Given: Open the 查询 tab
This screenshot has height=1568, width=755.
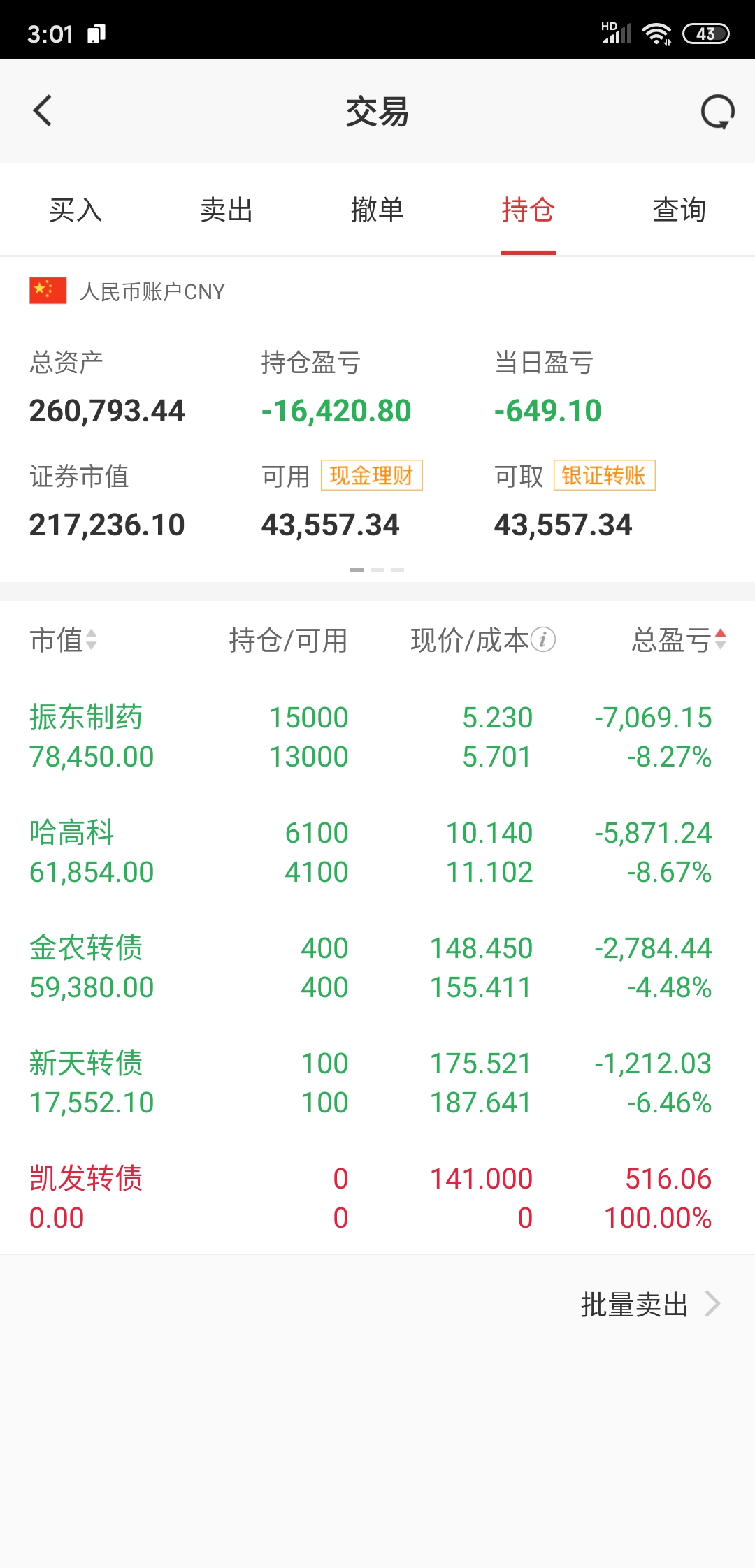Looking at the screenshot, I should [679, 210].
